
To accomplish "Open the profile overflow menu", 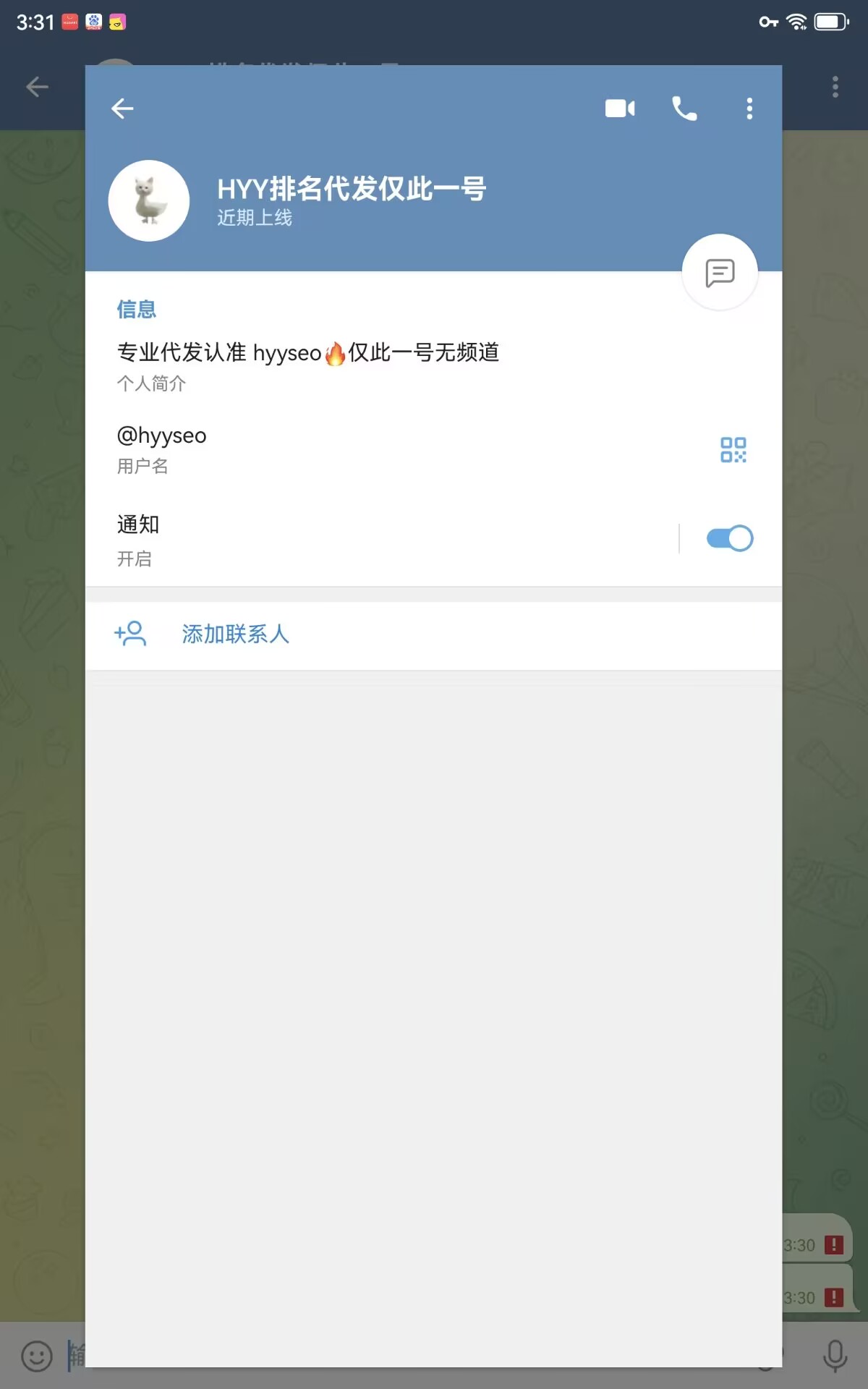I will point(749,109).
